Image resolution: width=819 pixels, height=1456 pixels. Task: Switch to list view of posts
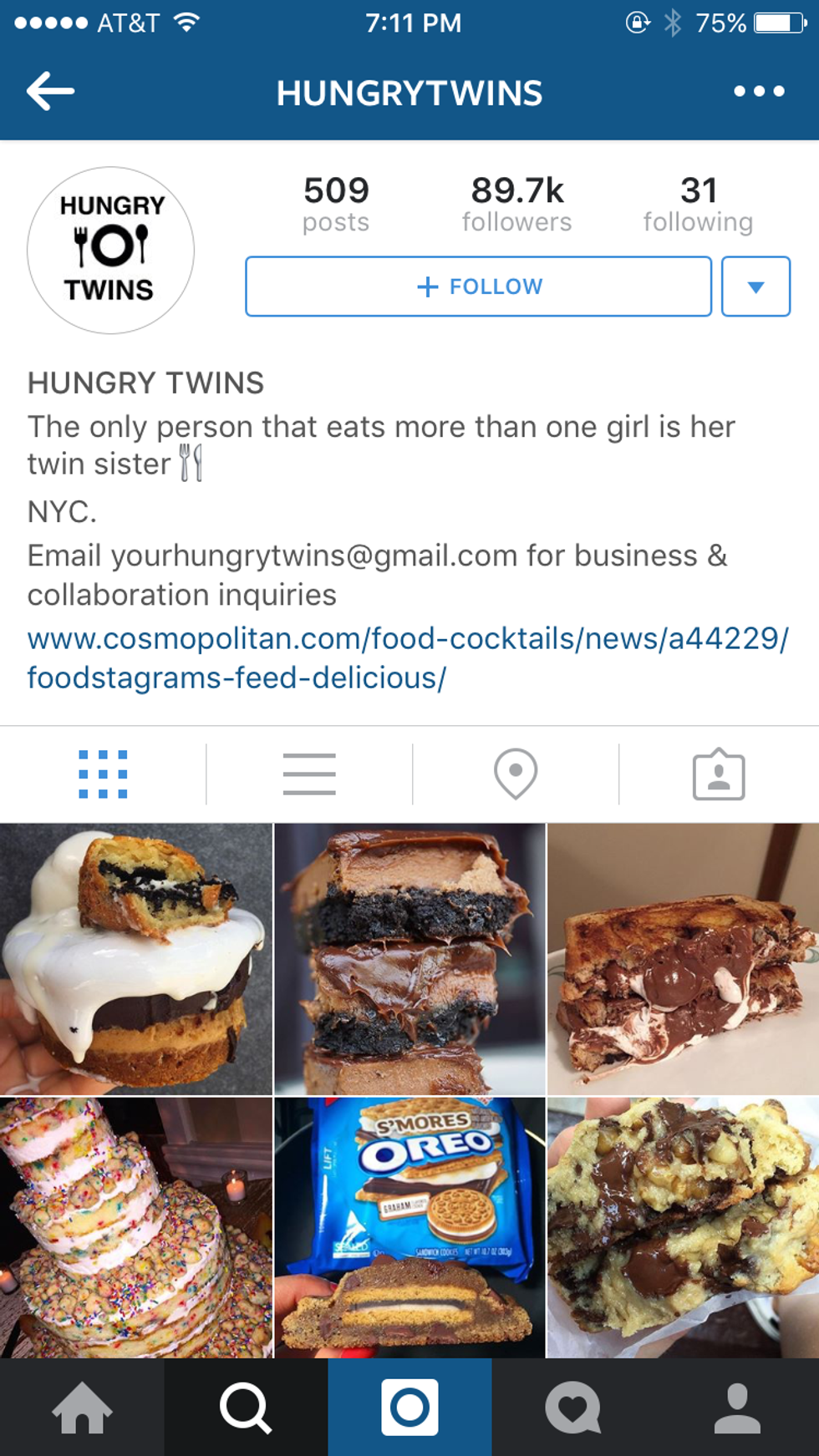coord(309,774)
